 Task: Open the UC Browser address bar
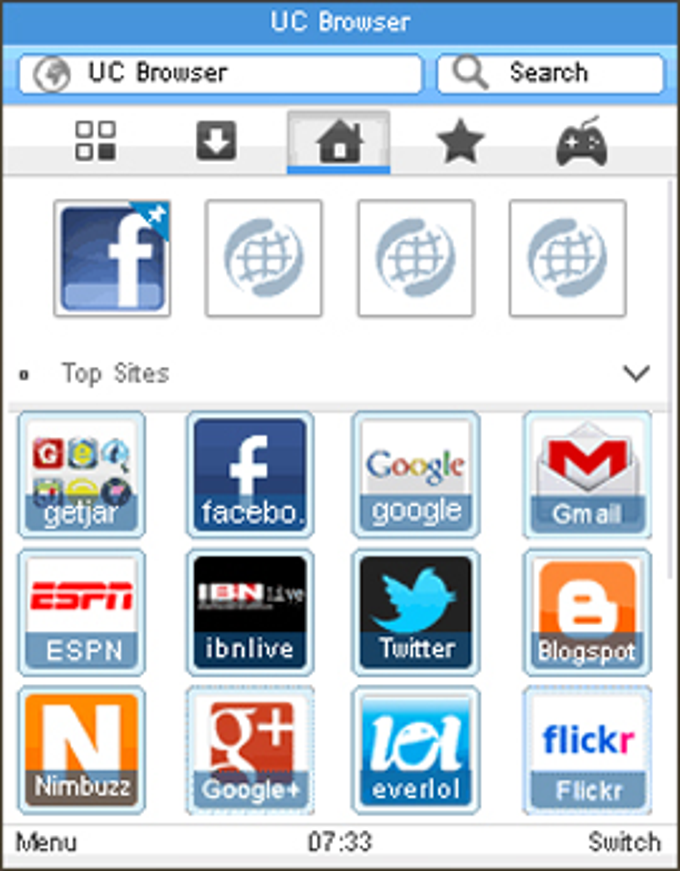click(x=220, y=74)
